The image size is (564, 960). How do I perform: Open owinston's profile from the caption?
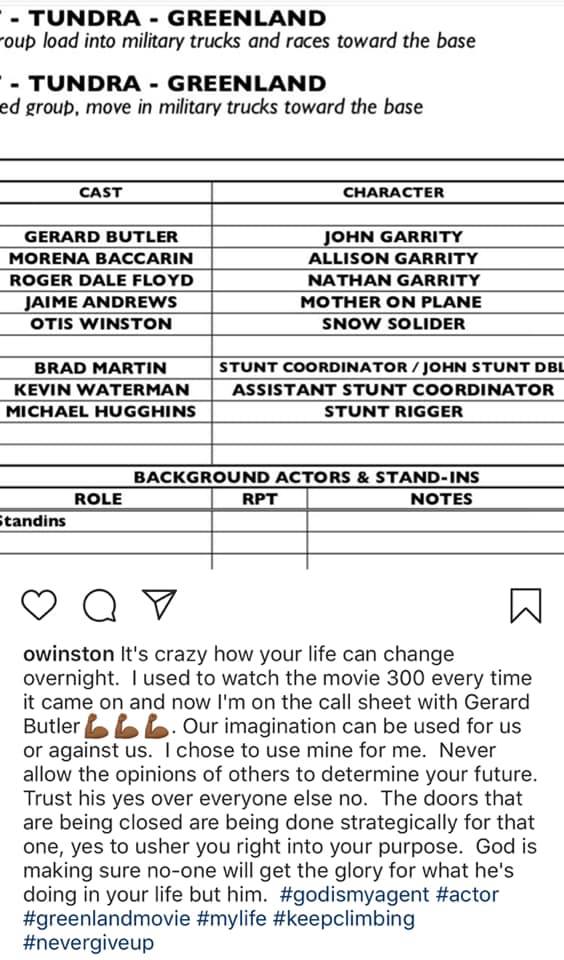69,654
